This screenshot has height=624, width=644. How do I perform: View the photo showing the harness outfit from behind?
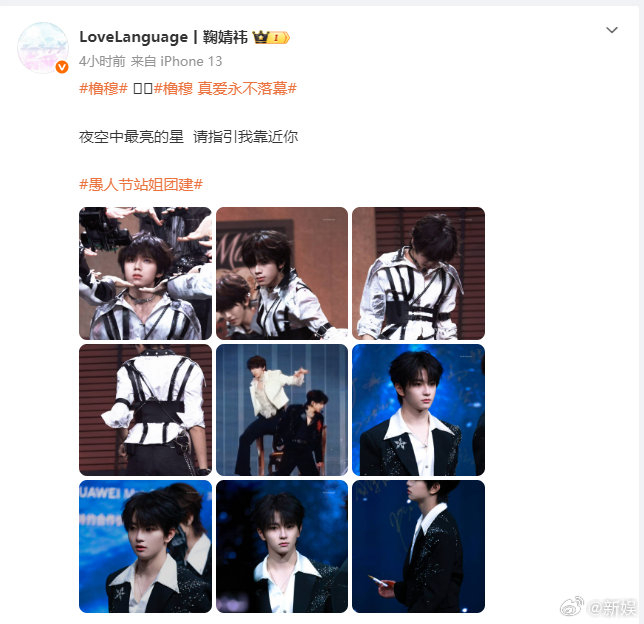[x=145, y=409]
